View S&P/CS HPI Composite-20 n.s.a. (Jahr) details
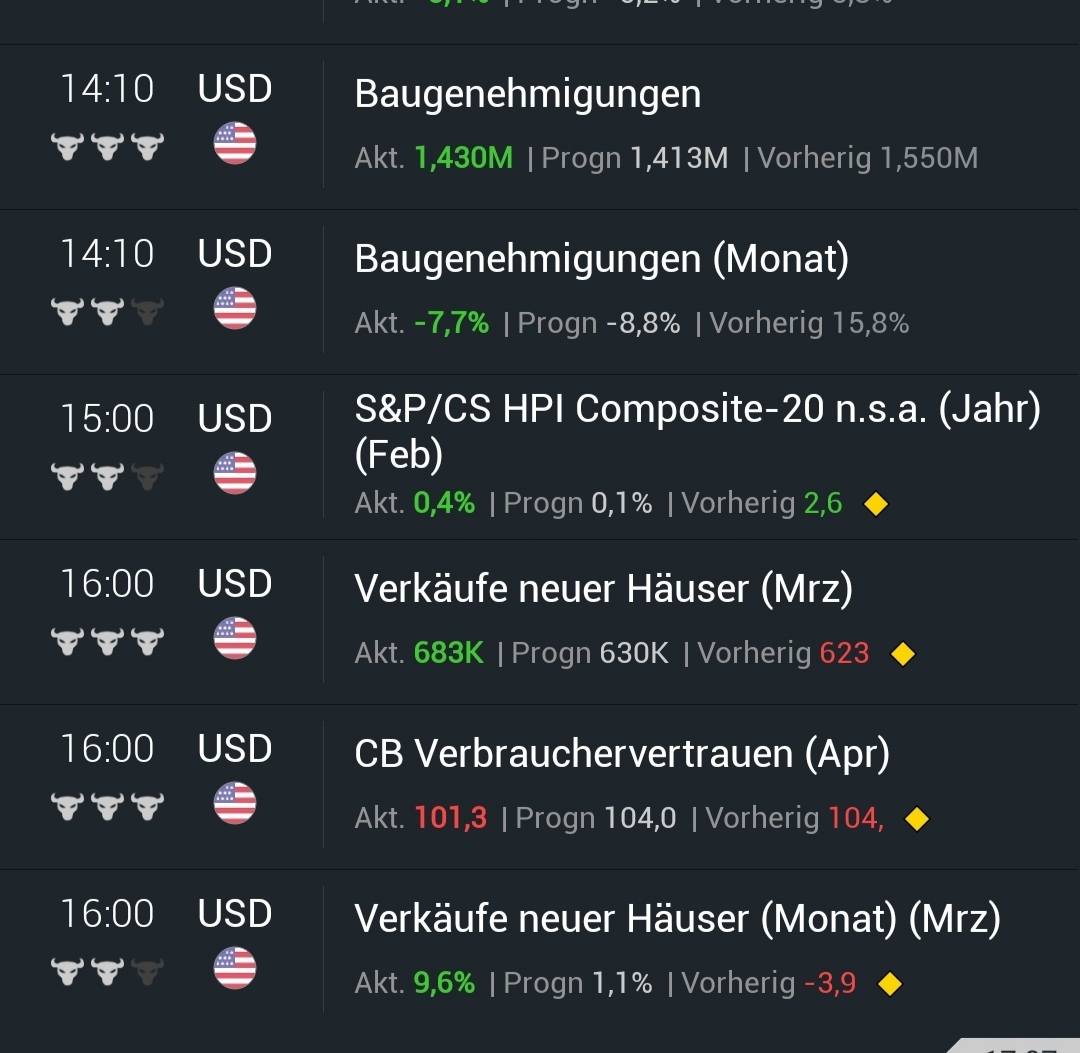This screenshot has height=1053, width=1080. 697,430
